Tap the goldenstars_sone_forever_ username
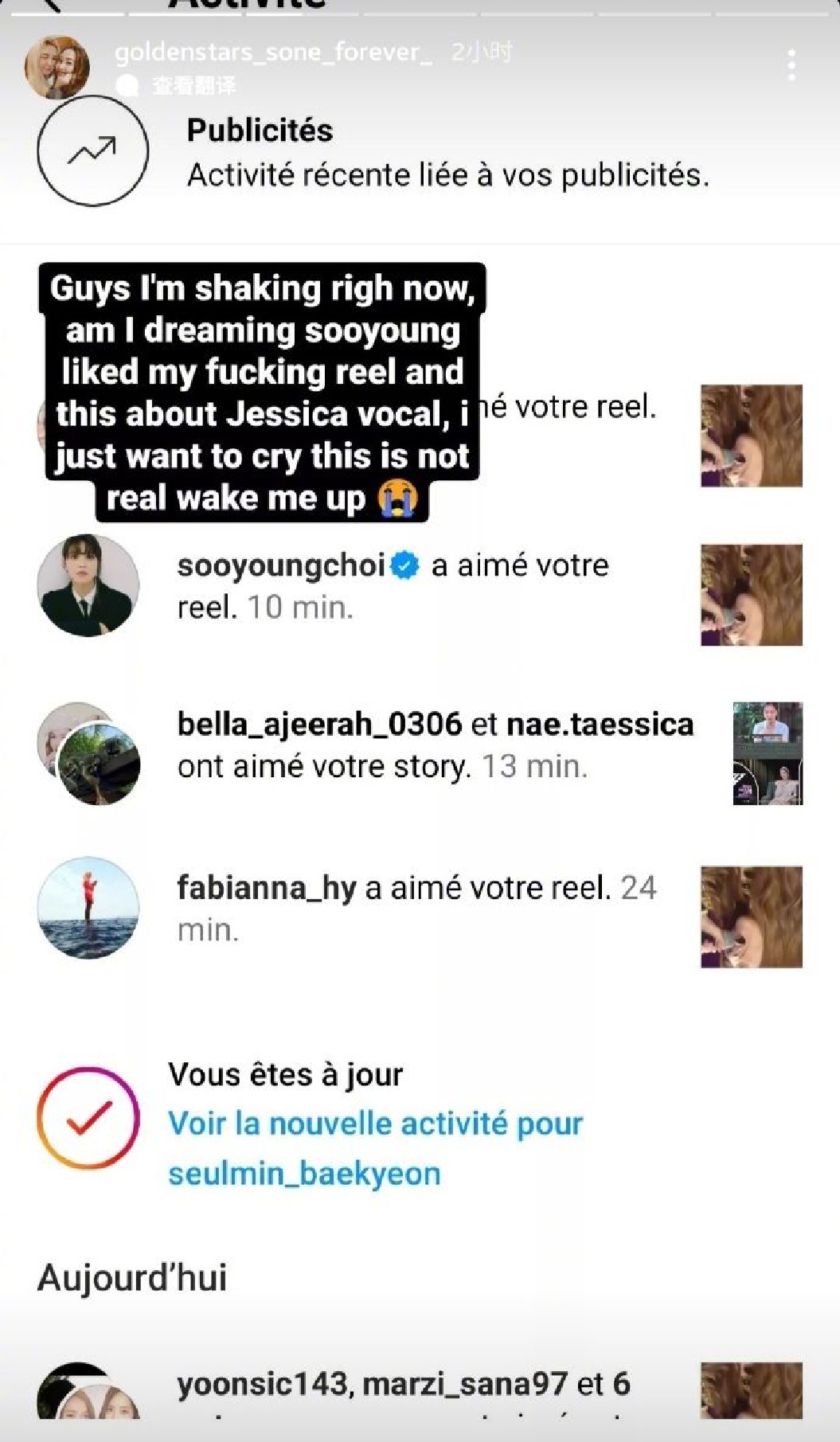Viewport: 840px width, 1442px height. point(273,53)
